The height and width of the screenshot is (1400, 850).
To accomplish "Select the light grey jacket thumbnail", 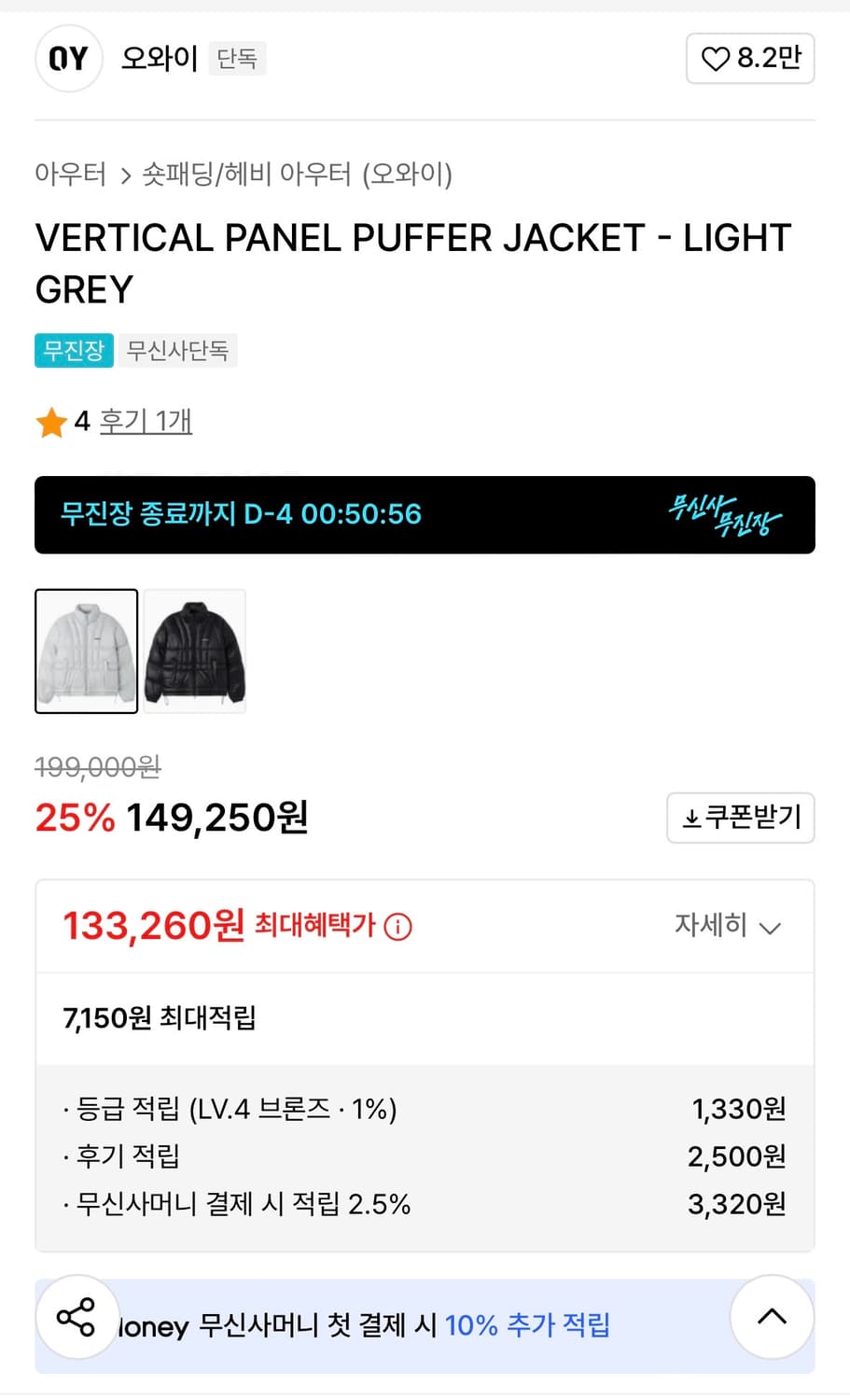I will click(x=86, y=651).
